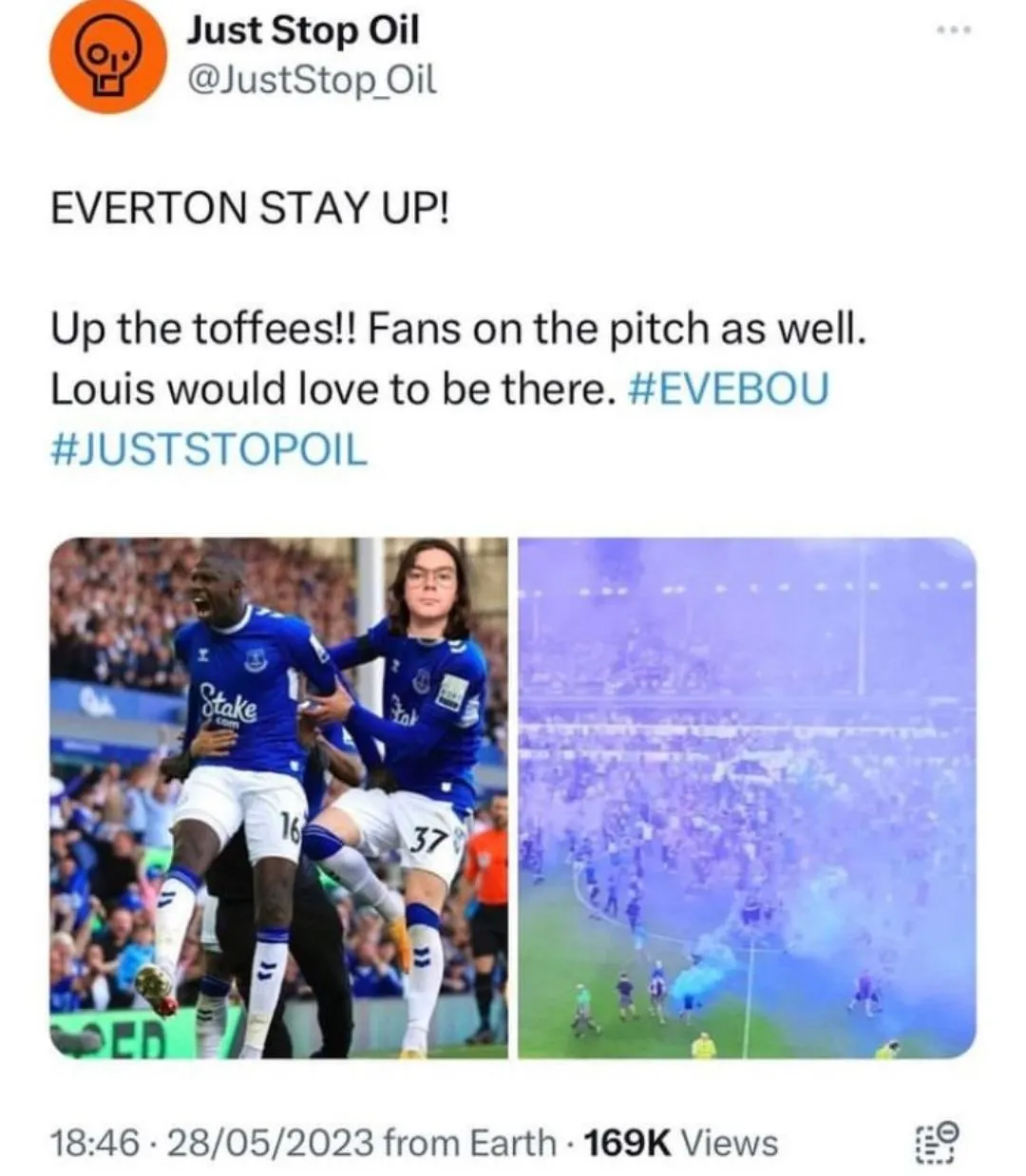The image size is (1026, 1176).
Task: View the photo of celebrating Everton players
Action: click(x=278, y=798)
